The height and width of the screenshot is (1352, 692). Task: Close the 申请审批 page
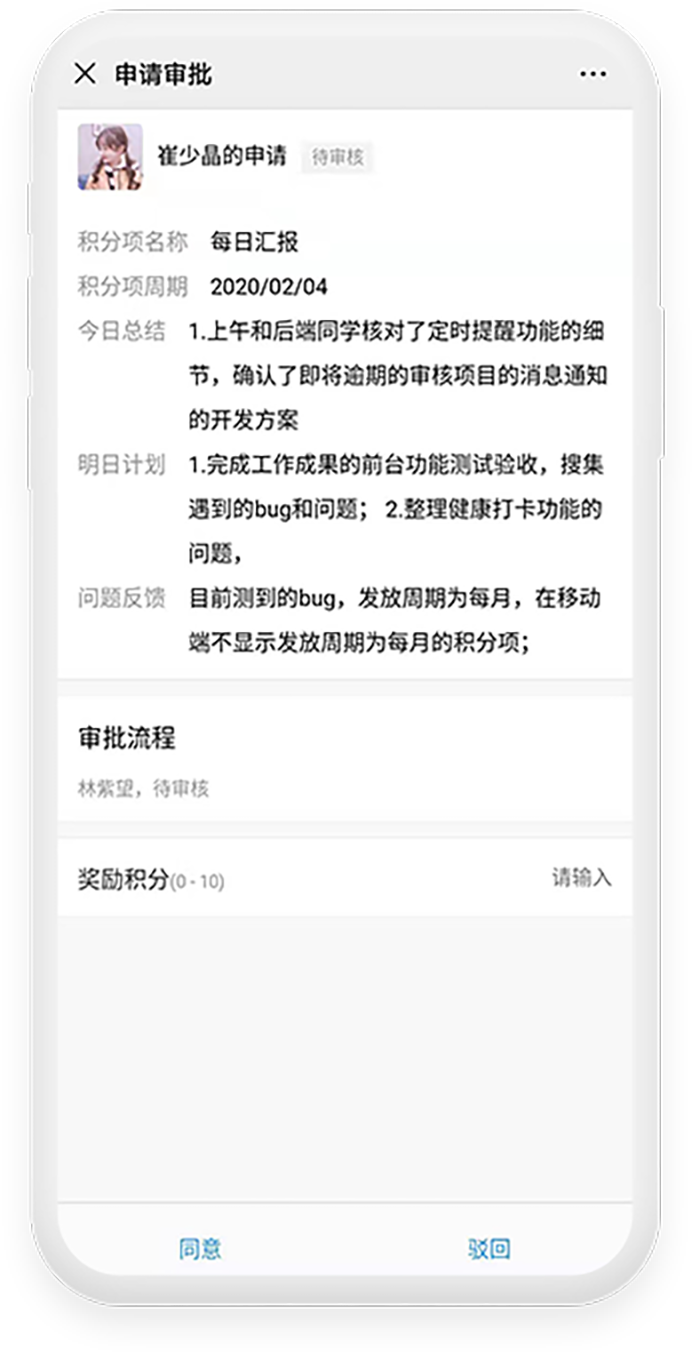pos(86,74)
